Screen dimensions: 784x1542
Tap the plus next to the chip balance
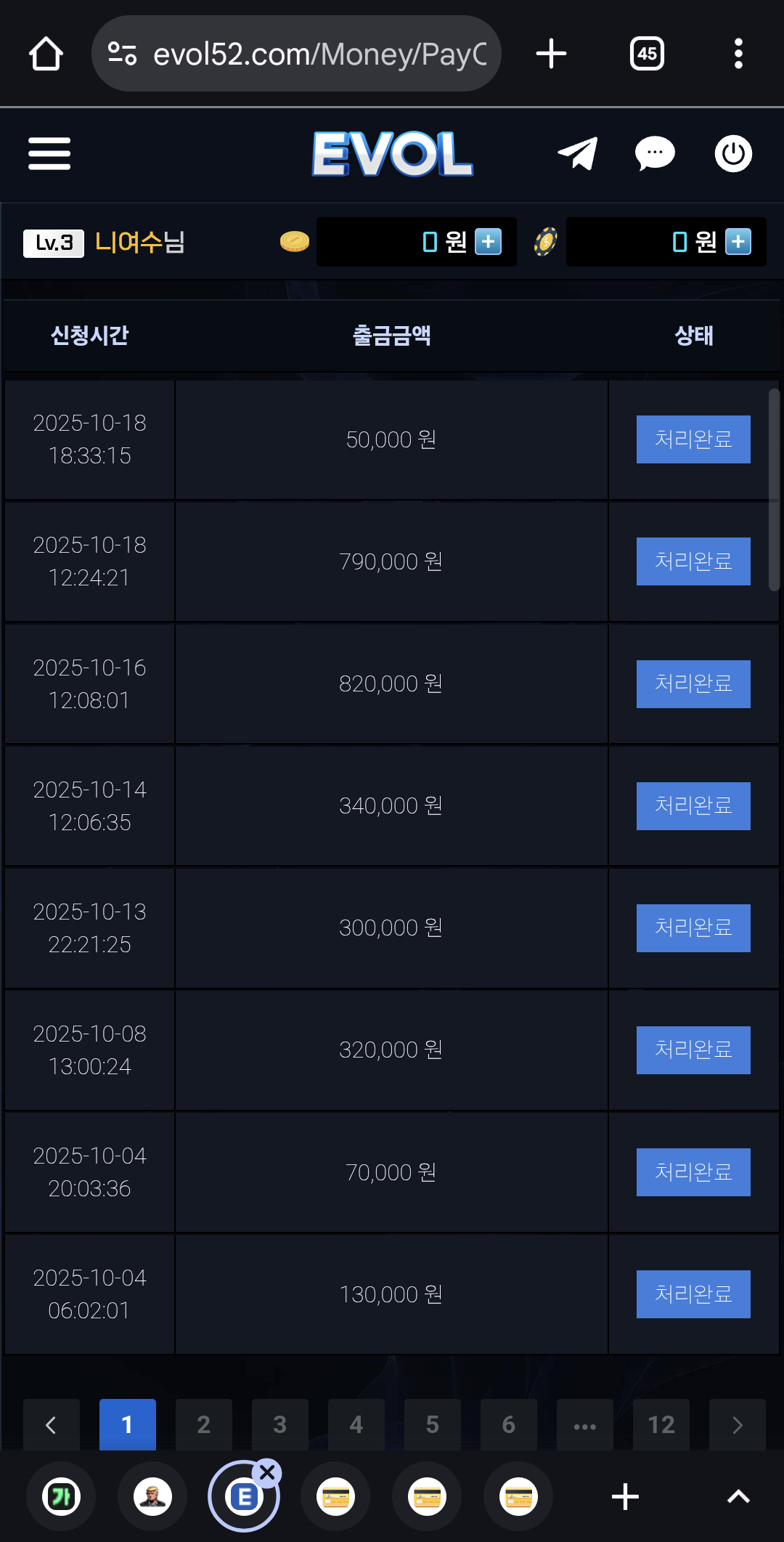tap(738, 242)
